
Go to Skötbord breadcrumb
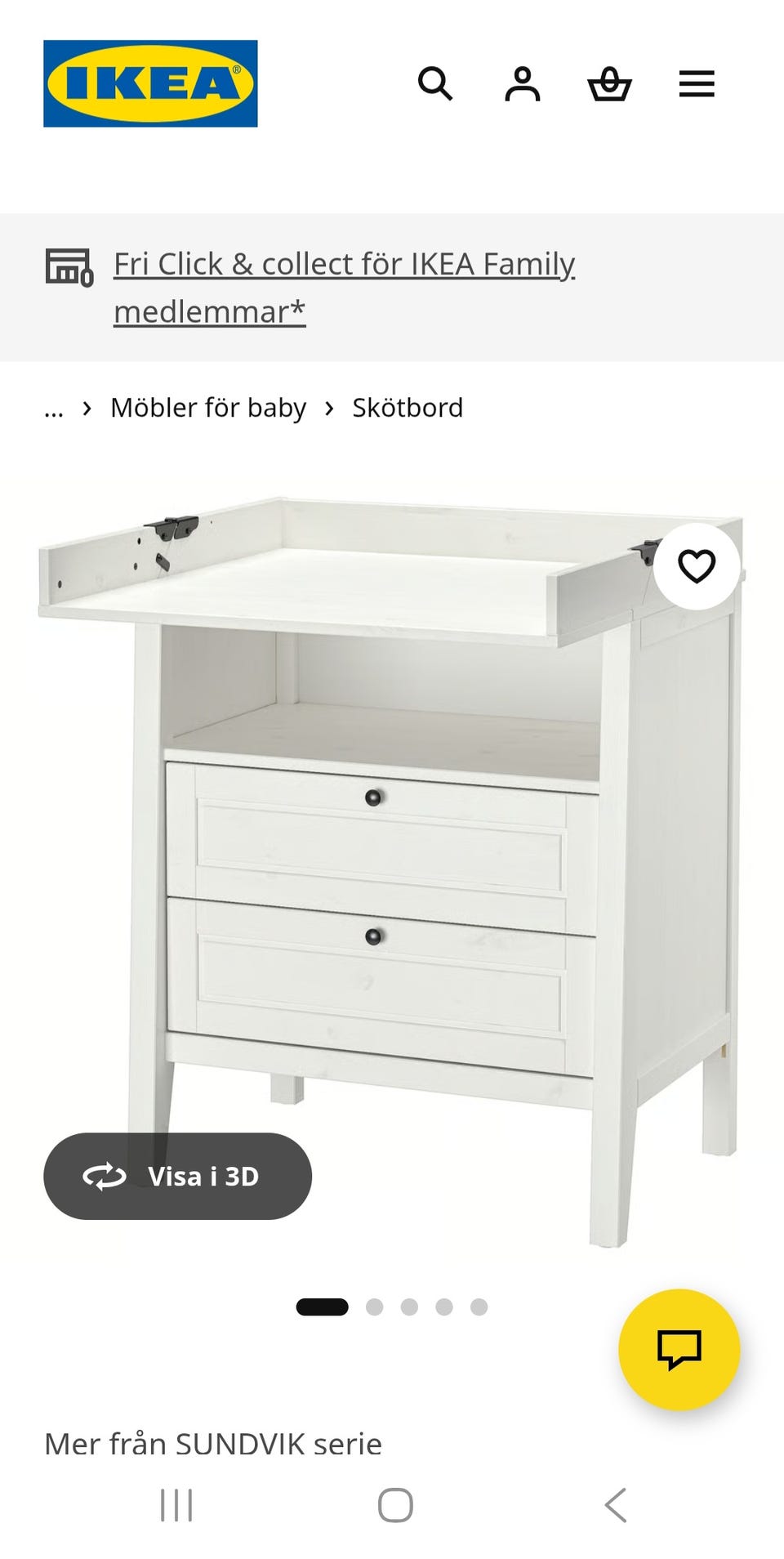[408, 408]
